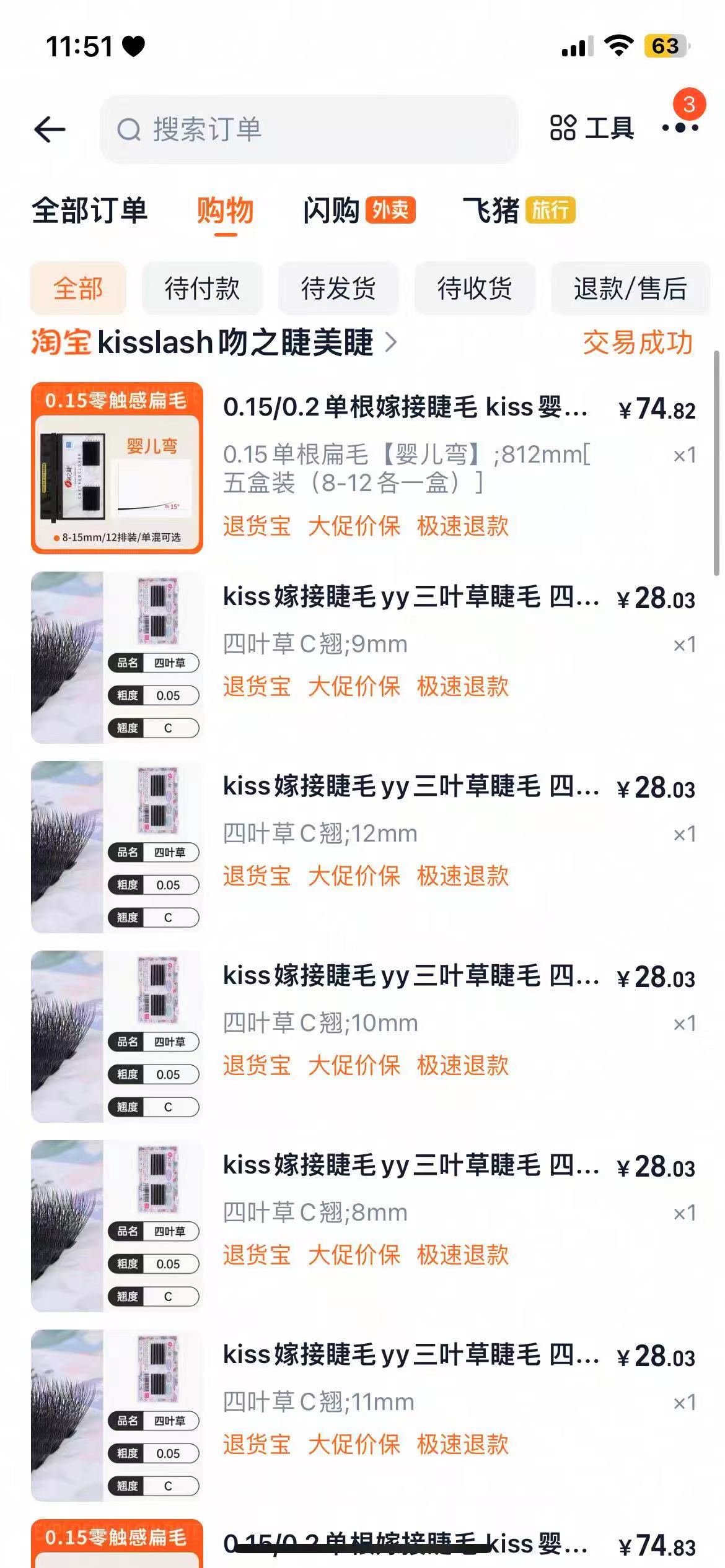Filter orders by 待付款
The image size is (725, 1568).
pos(202,289)
